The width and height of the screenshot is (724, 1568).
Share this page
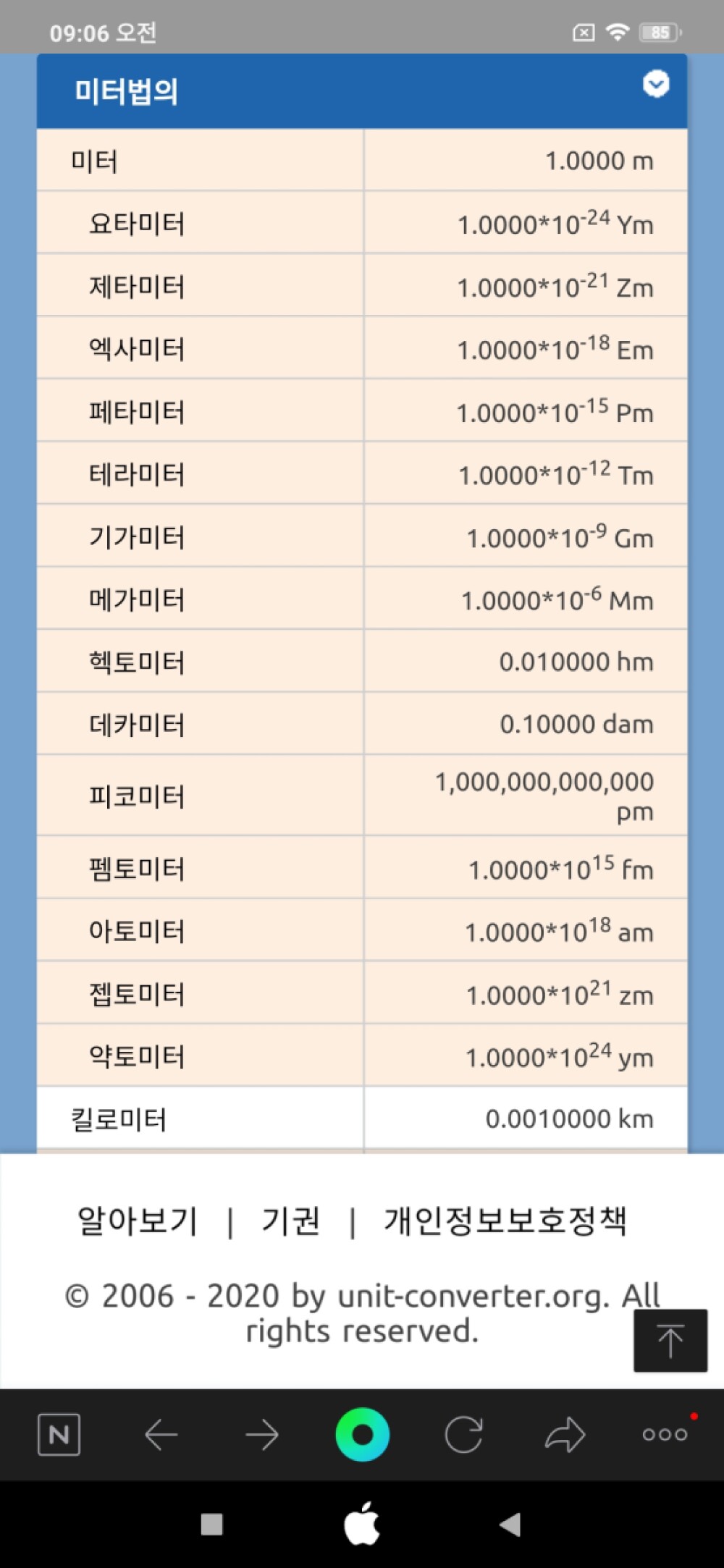pyautogui.click(x=565, y=1434)
